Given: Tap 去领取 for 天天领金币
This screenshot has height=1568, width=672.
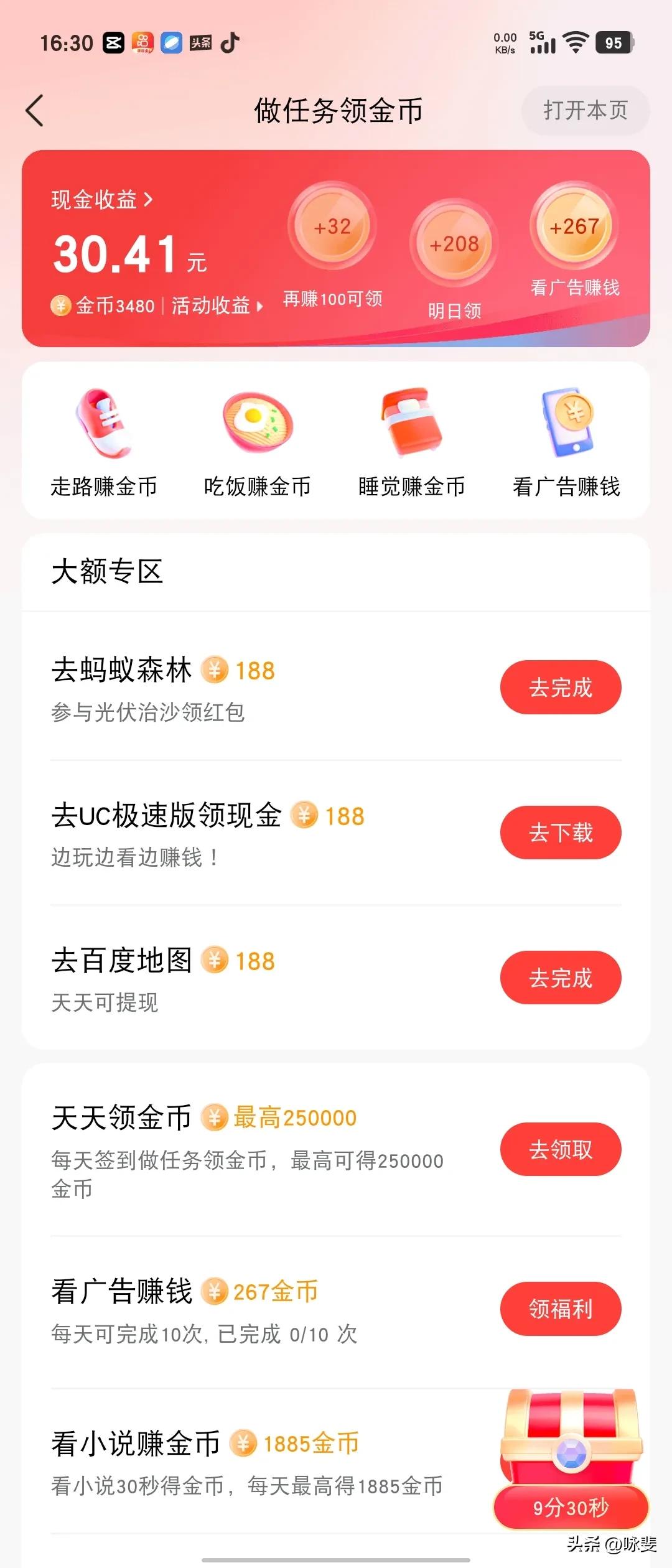Looking at the screenshot, I should [x=561, y=1149].
